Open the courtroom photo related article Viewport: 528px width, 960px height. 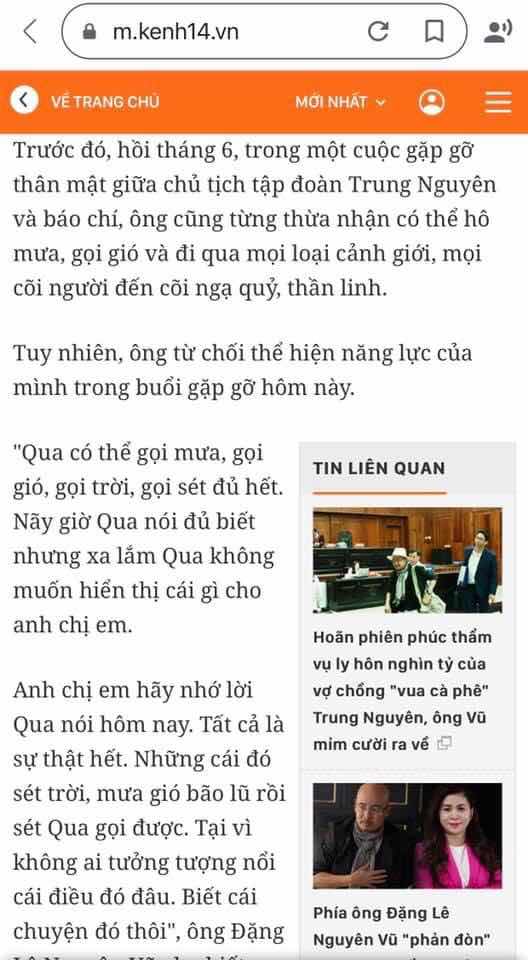(x=407, y=560)
